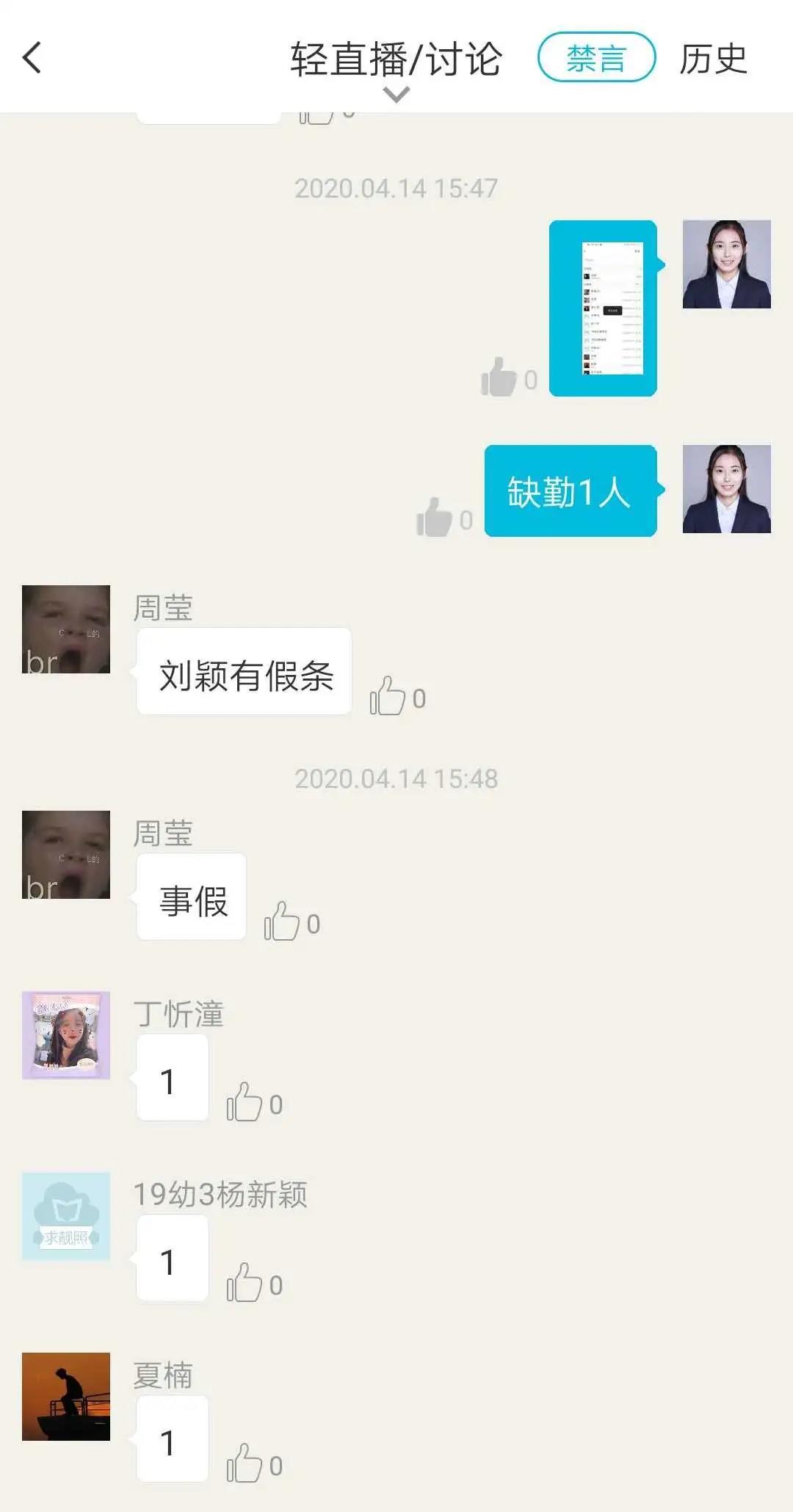Like 丁忻潼's message
Image resolution: width=793 pixels, height=1512 pixels.
(x=245, y=1102)
